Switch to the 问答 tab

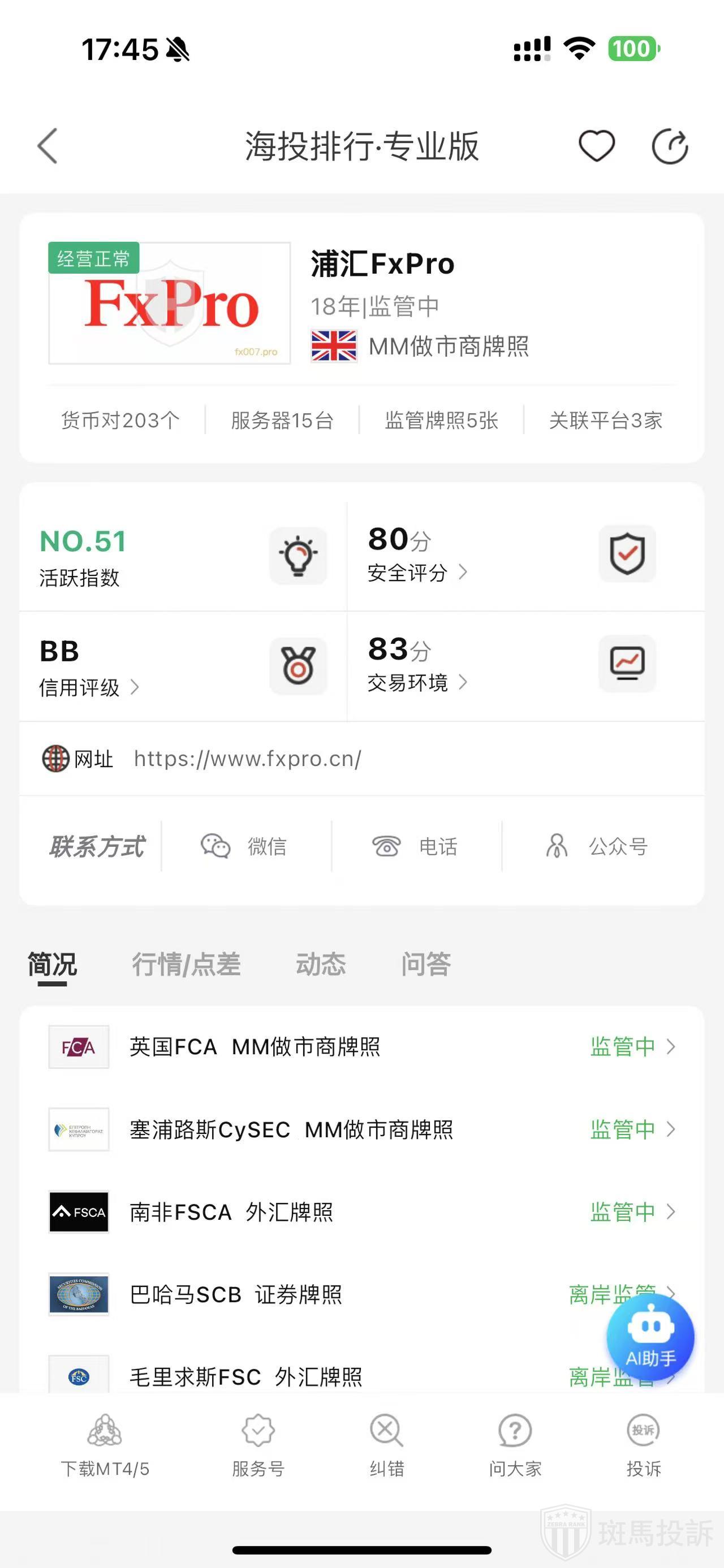425,964
